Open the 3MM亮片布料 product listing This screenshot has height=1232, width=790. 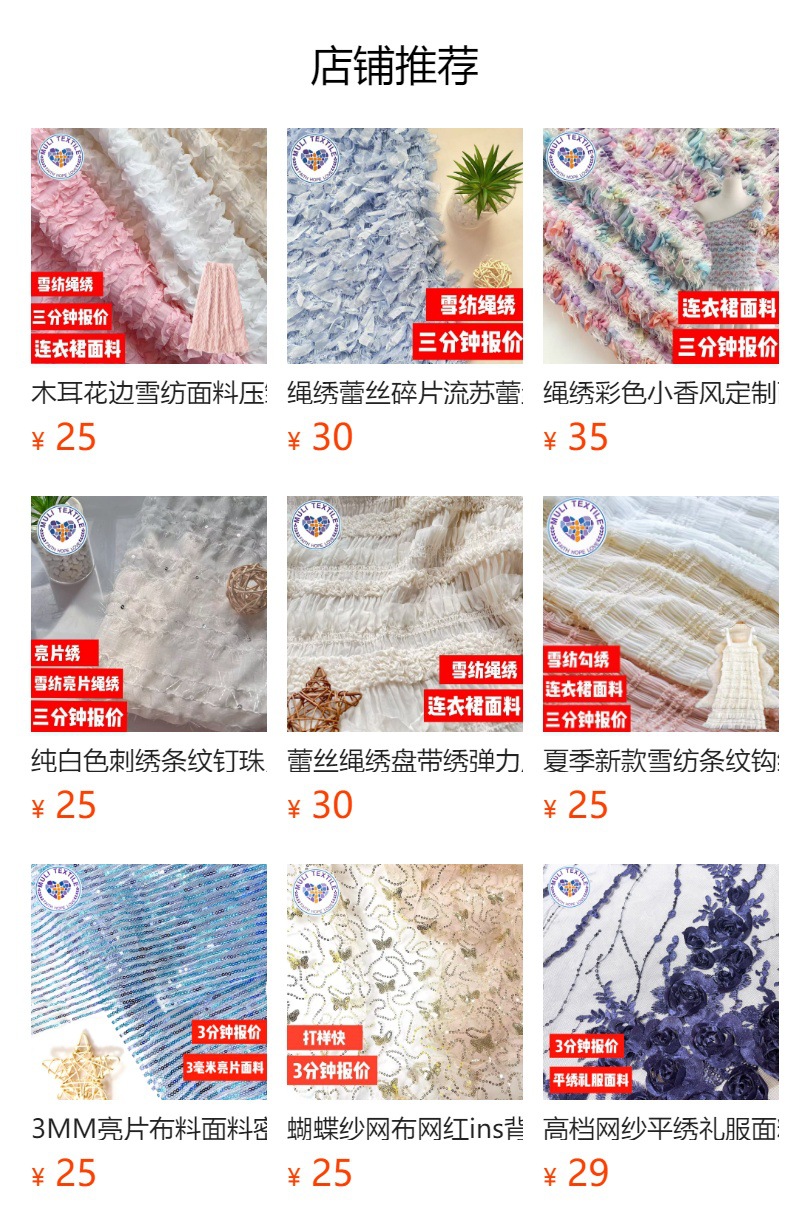point(149,982)
